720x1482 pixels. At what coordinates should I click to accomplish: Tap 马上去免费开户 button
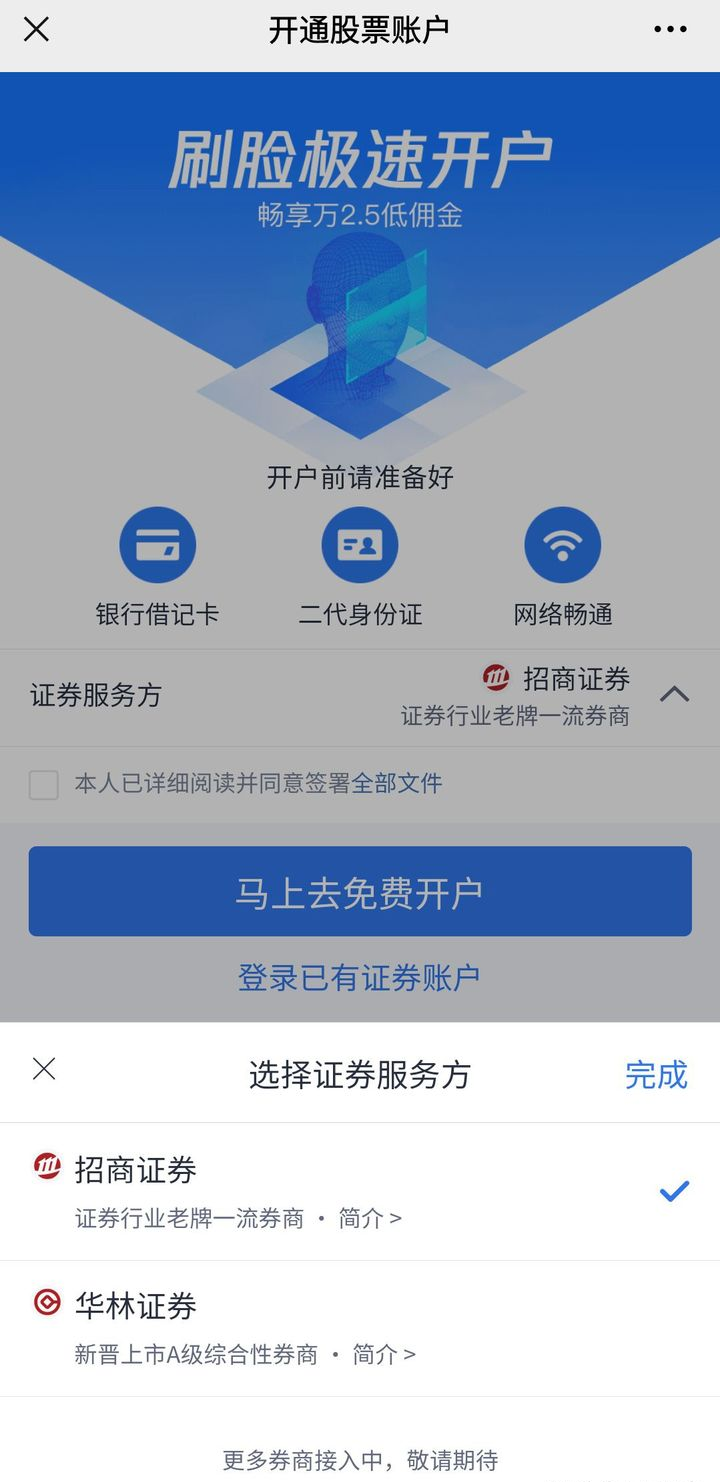360,891
